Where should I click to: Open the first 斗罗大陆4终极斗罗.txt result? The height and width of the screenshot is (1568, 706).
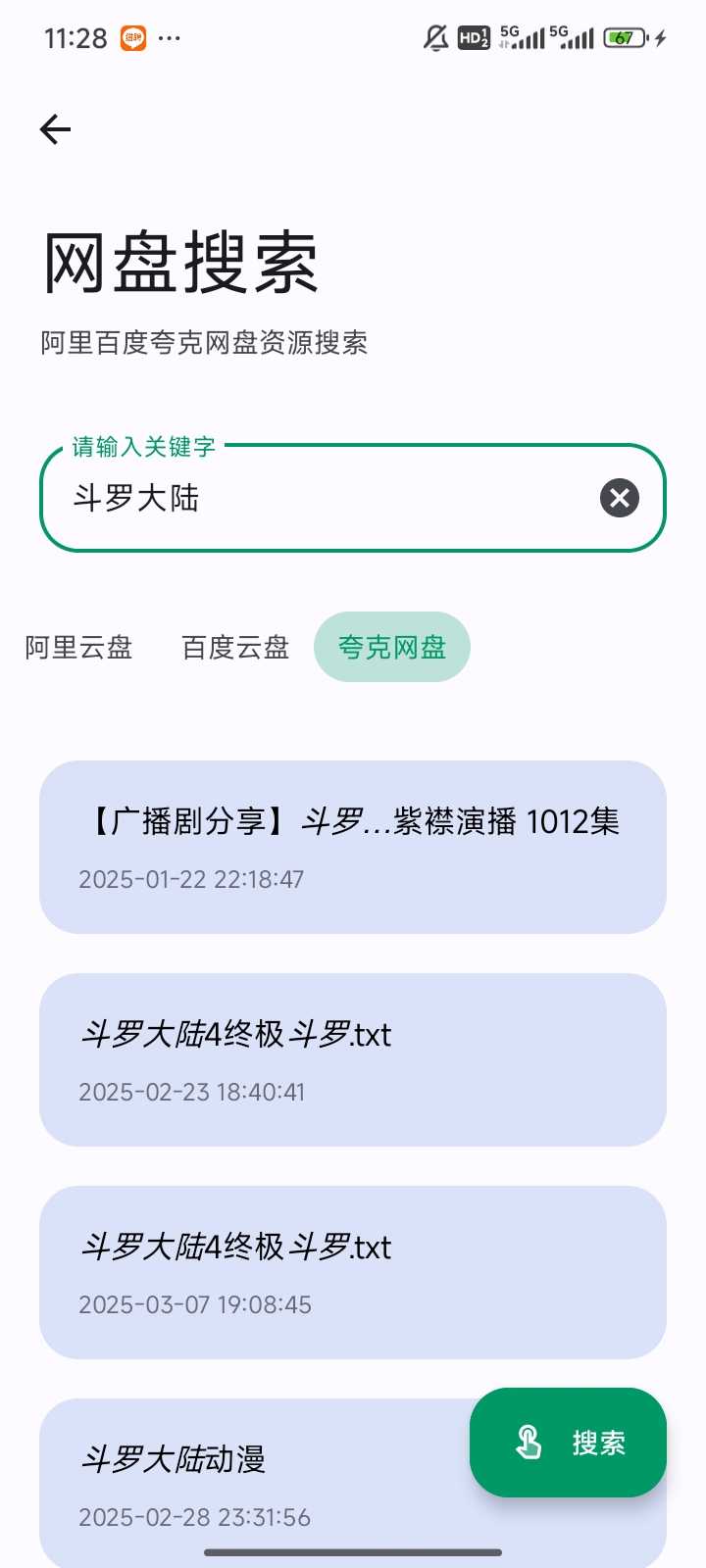351,1058
